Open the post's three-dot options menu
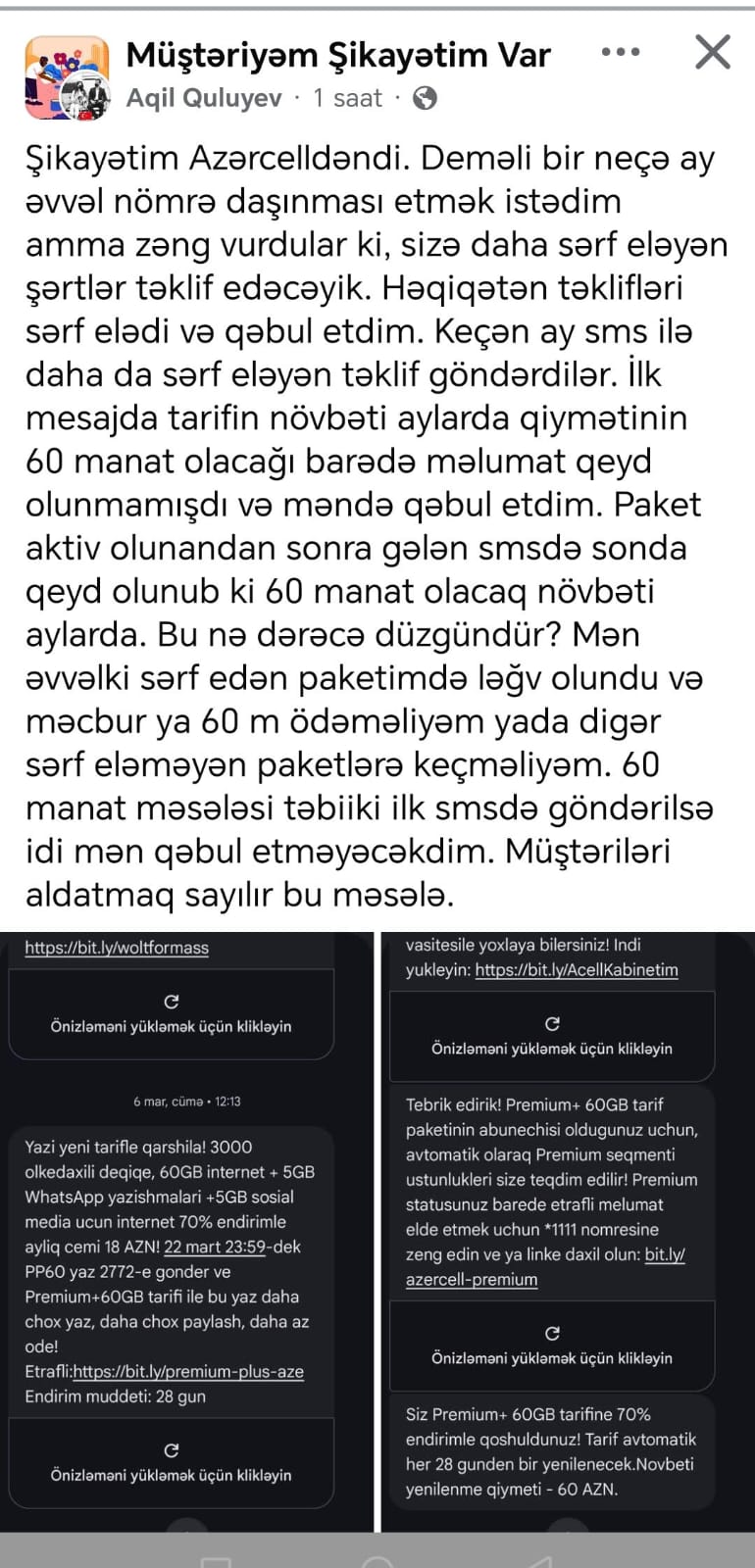The image size is (755, 1568). 621,52
